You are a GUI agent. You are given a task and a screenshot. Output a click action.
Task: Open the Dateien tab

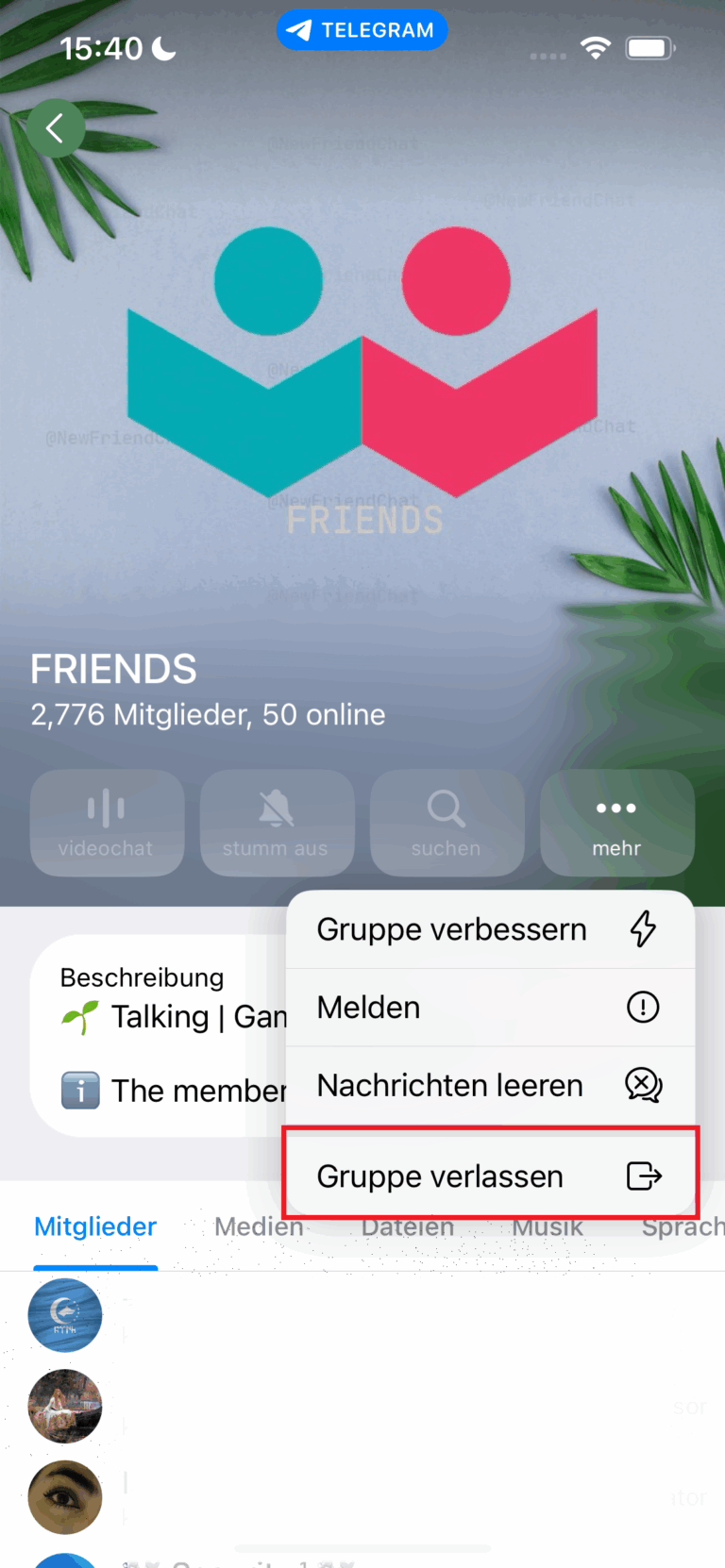pyautogui.click(x=407, y=1226)
